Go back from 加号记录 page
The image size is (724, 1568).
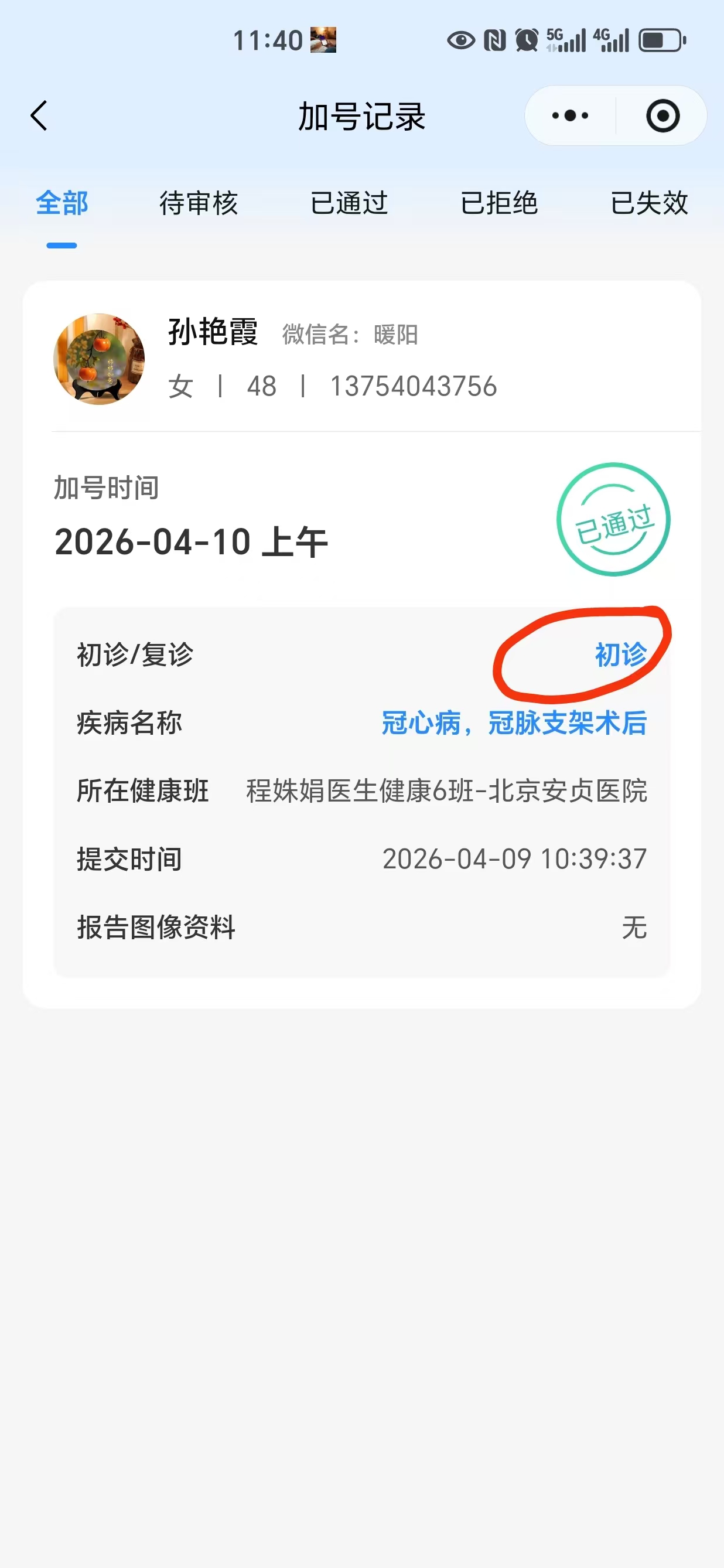click(x=39, y=115)
